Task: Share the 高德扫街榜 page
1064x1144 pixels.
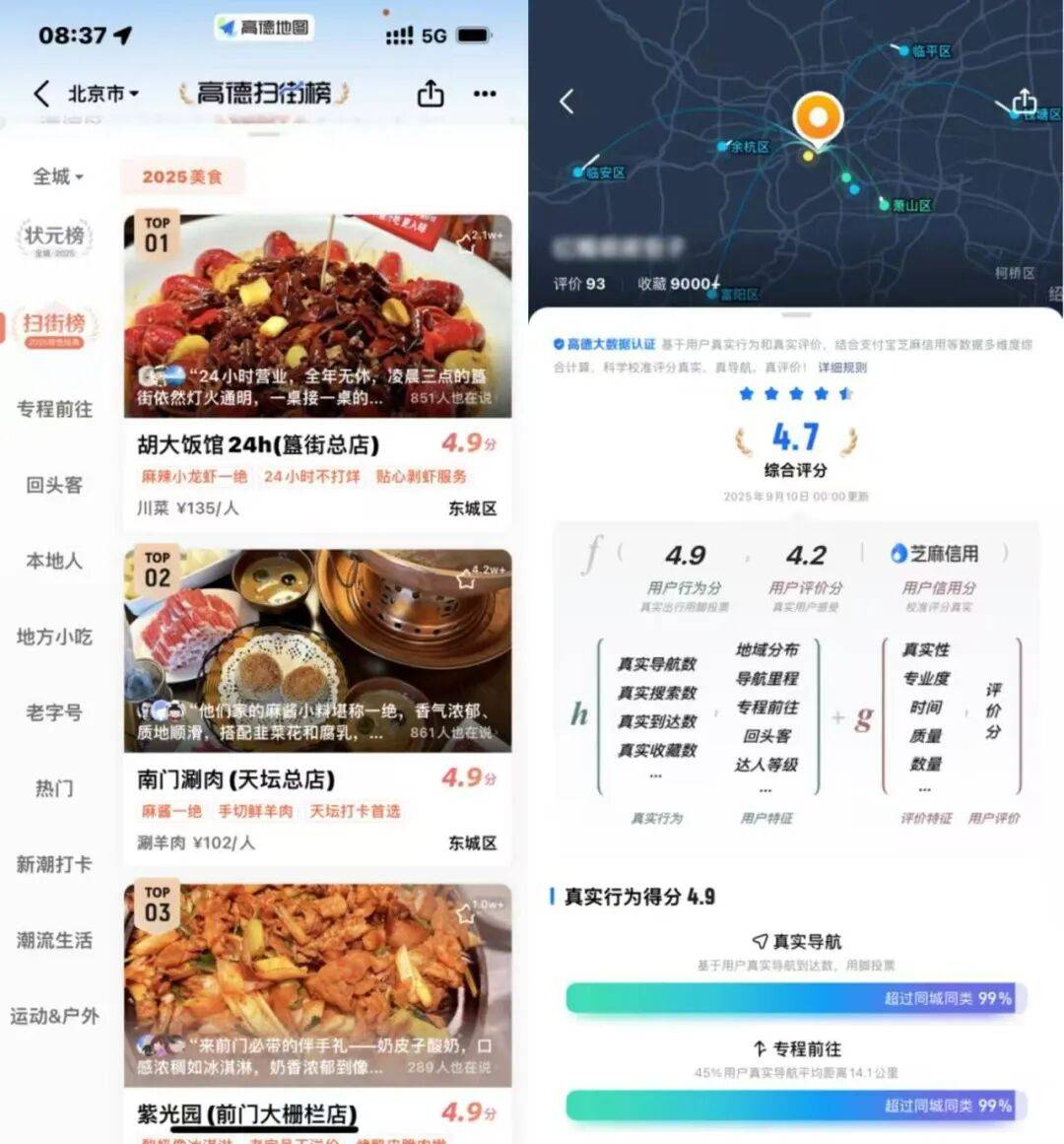Action: point(431,94)
